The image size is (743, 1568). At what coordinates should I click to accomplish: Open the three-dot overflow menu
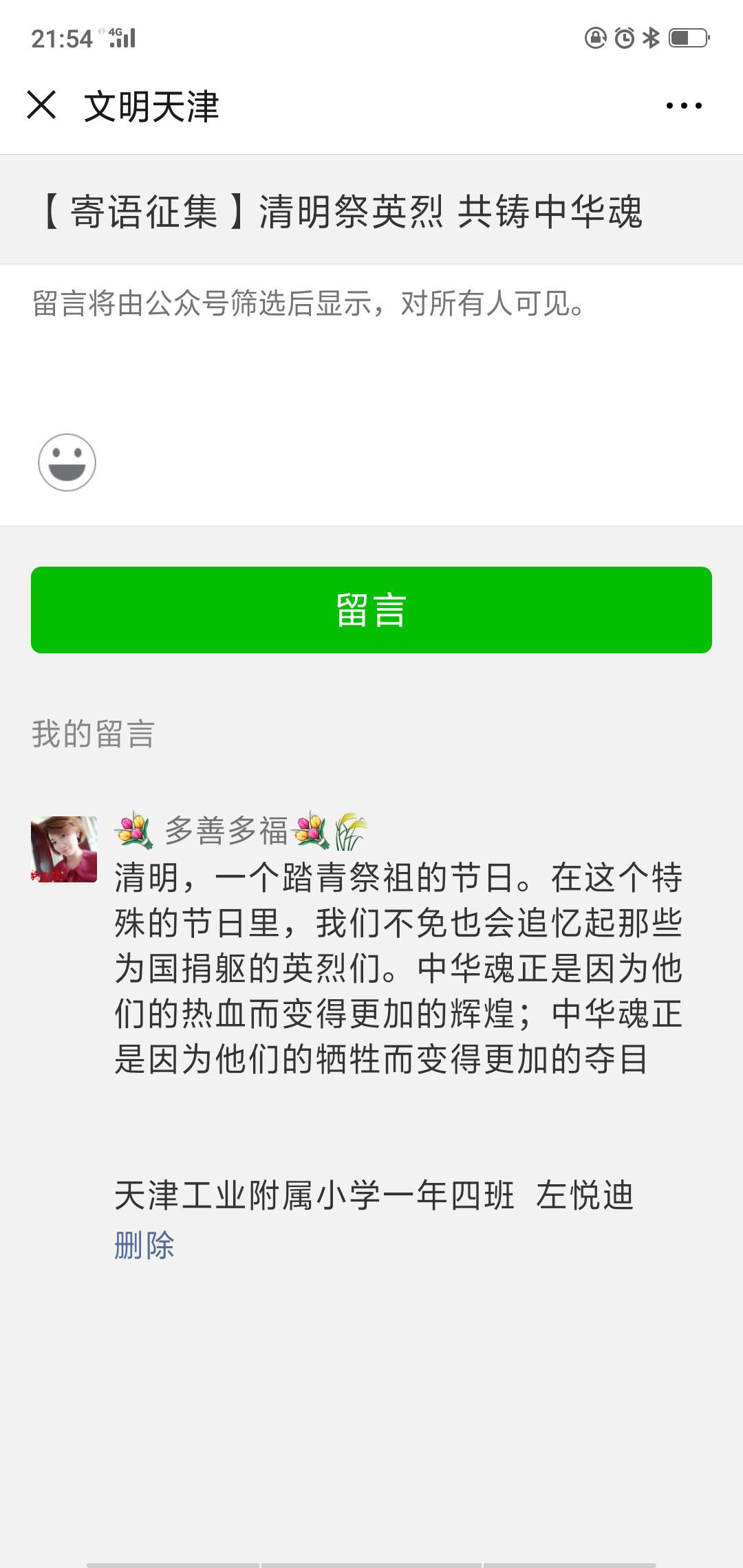click(684, 106)
